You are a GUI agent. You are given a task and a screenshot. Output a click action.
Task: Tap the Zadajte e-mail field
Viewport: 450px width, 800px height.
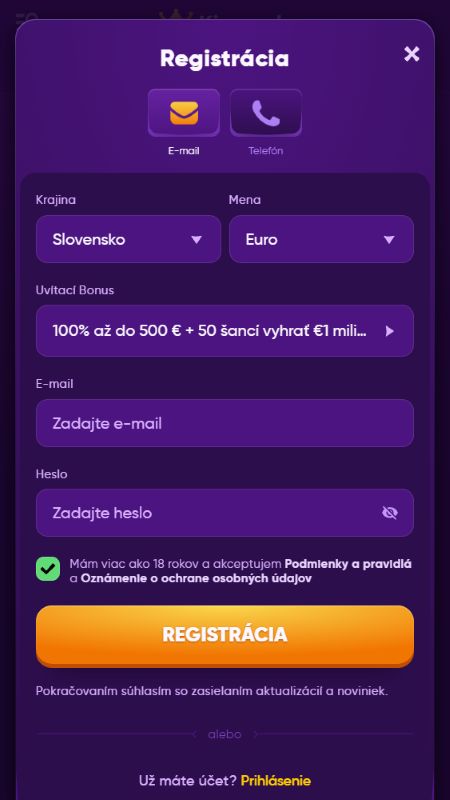pos(225,423)
